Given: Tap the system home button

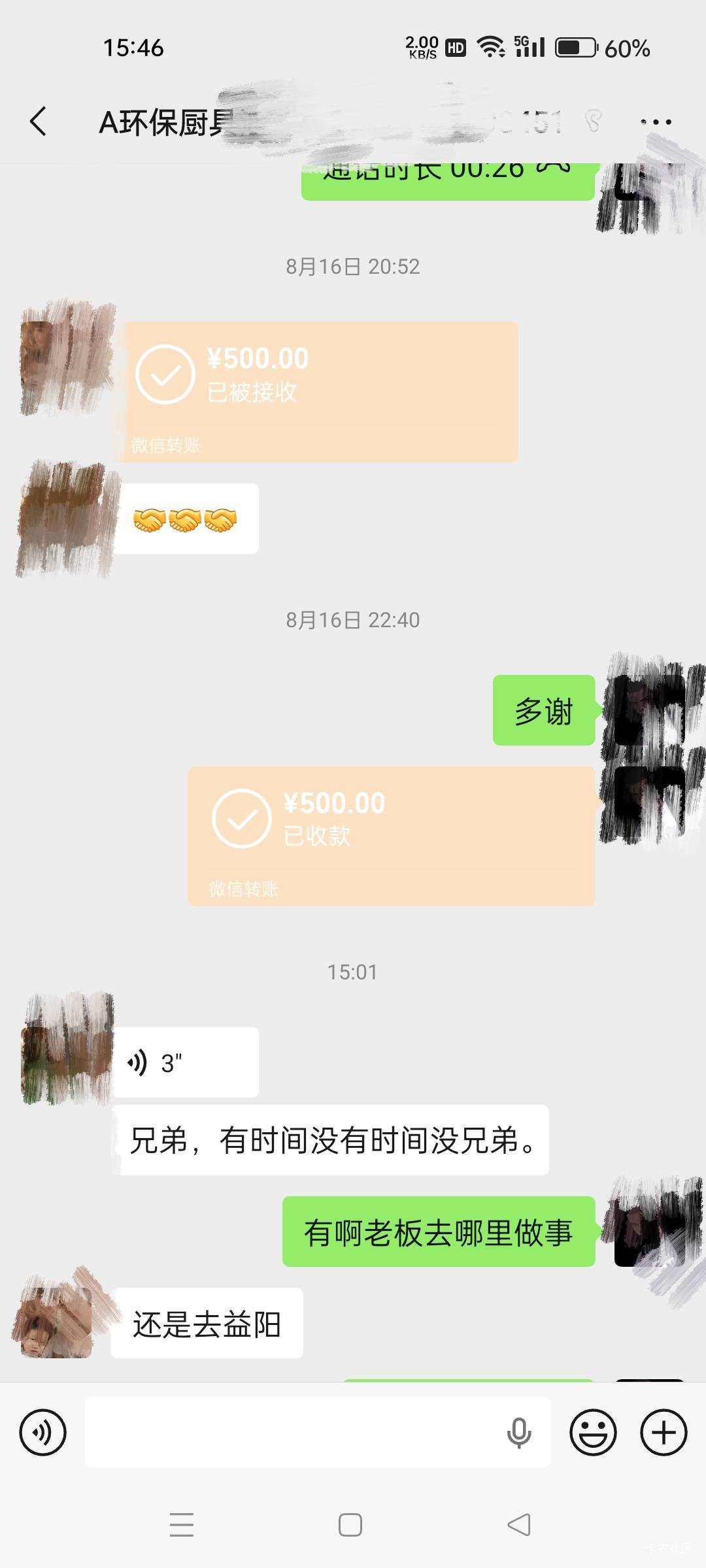Looking at the screenshot, I should (350, 1525).
